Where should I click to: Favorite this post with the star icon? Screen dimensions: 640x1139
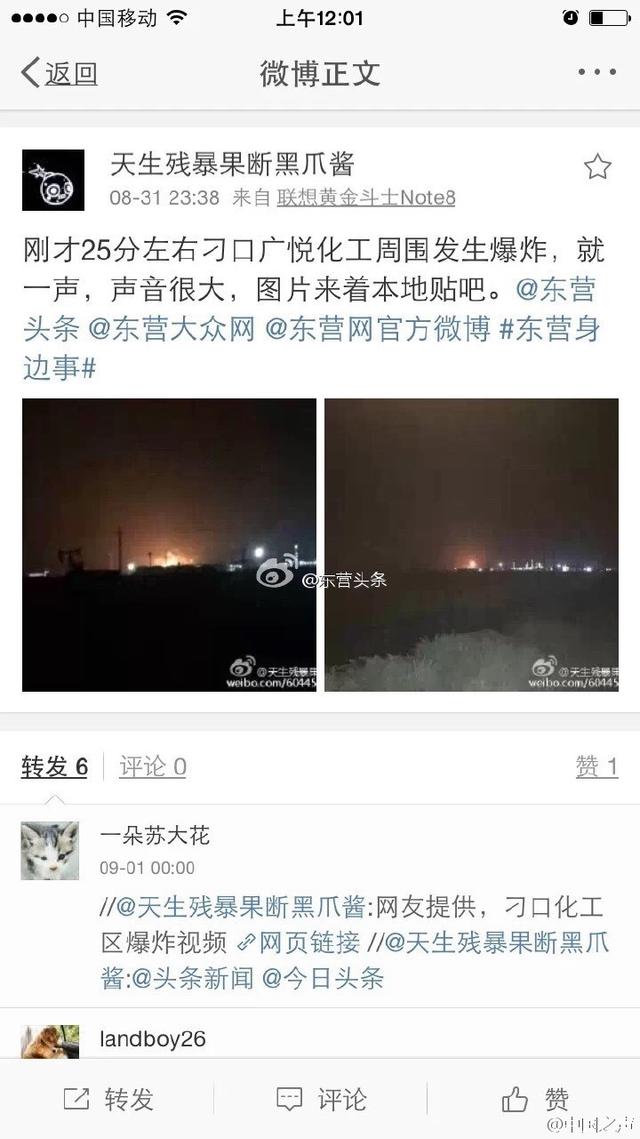tap(597, 167)
